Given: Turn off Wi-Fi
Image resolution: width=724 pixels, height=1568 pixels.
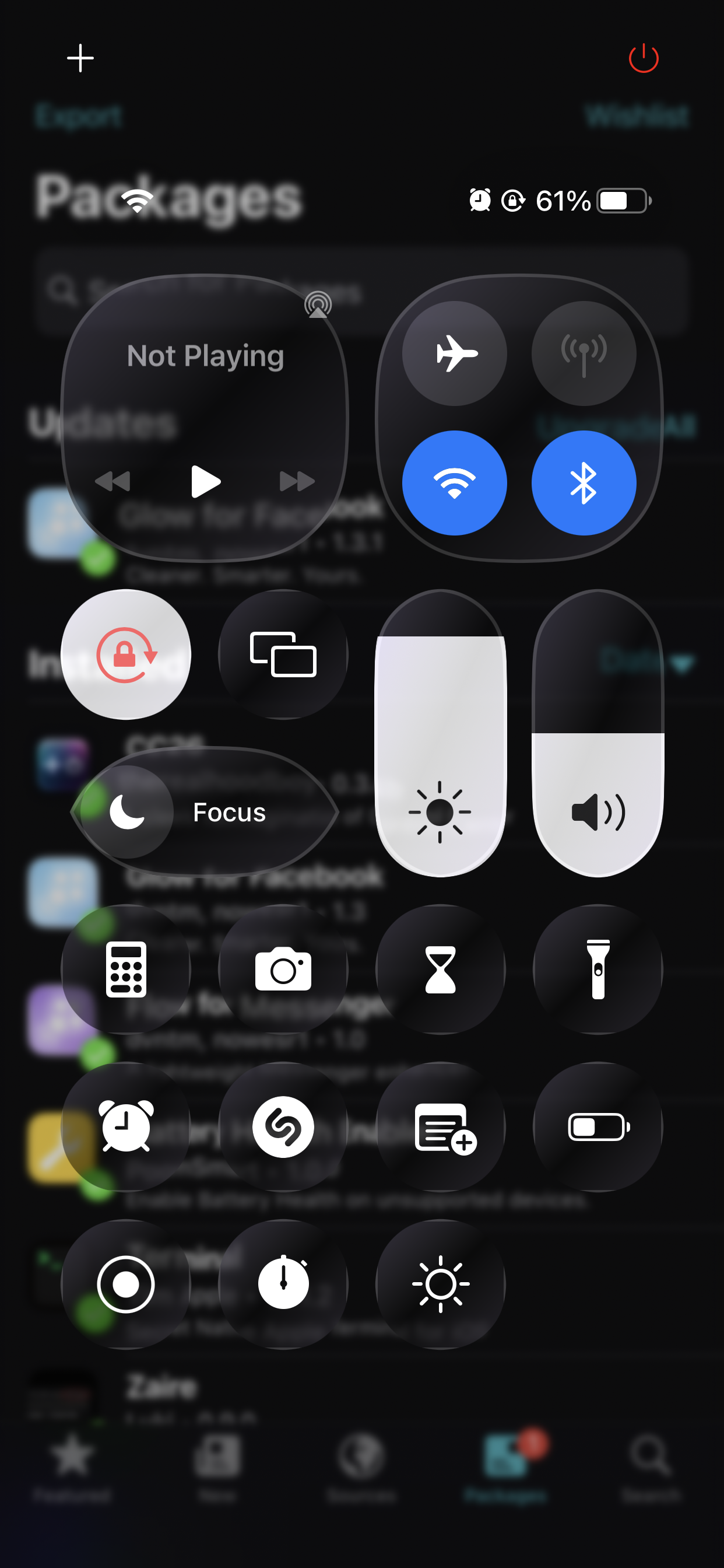Looking at the screenshot, I should (455, 482).
